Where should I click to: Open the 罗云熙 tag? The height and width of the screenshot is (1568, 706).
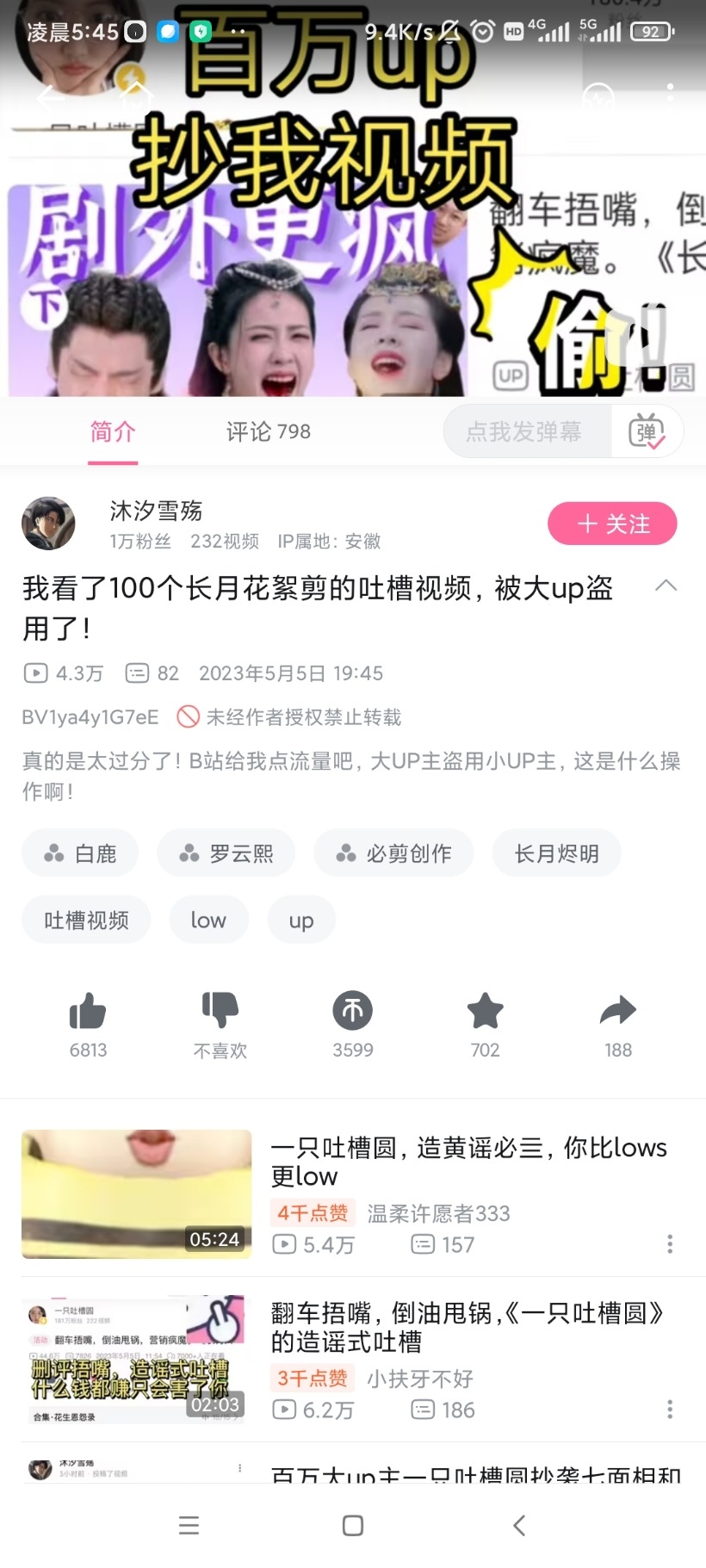(x=226, y=853)
